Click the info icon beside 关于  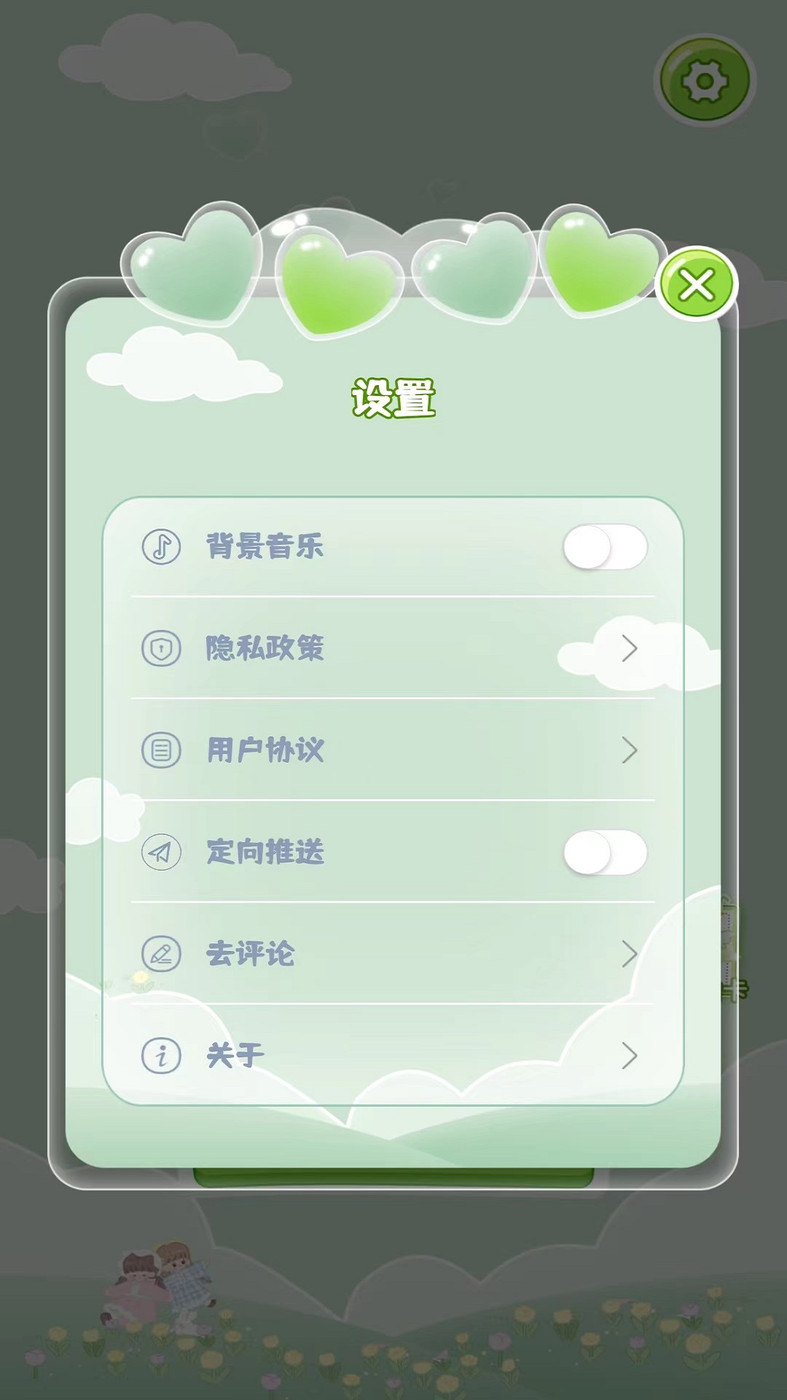(x=161, y=1056)
